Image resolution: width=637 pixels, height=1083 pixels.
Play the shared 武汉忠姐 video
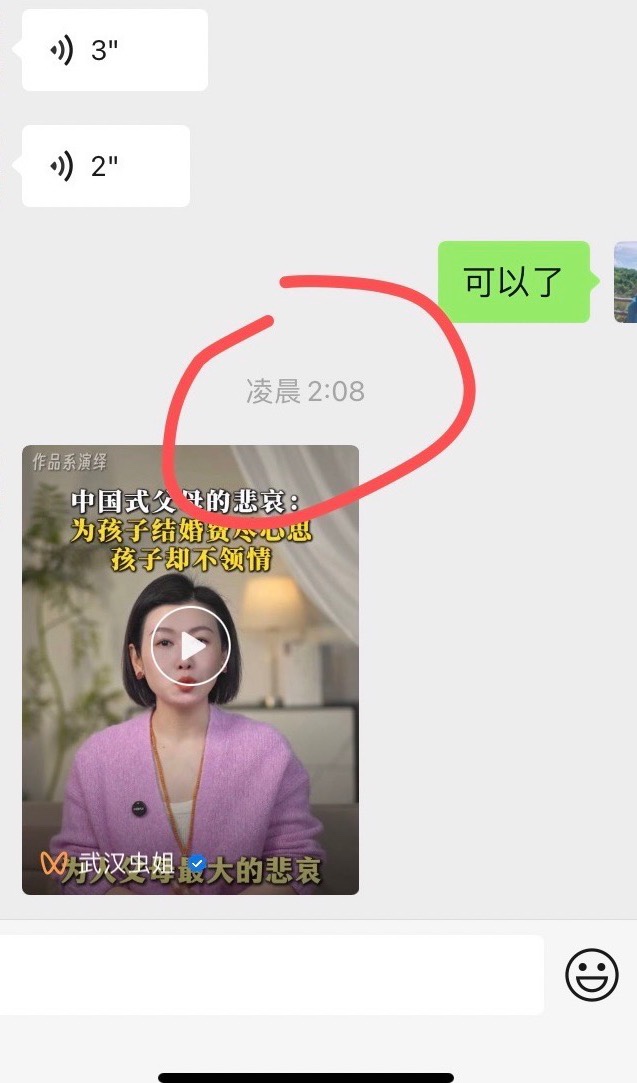[x=191, y=646]
